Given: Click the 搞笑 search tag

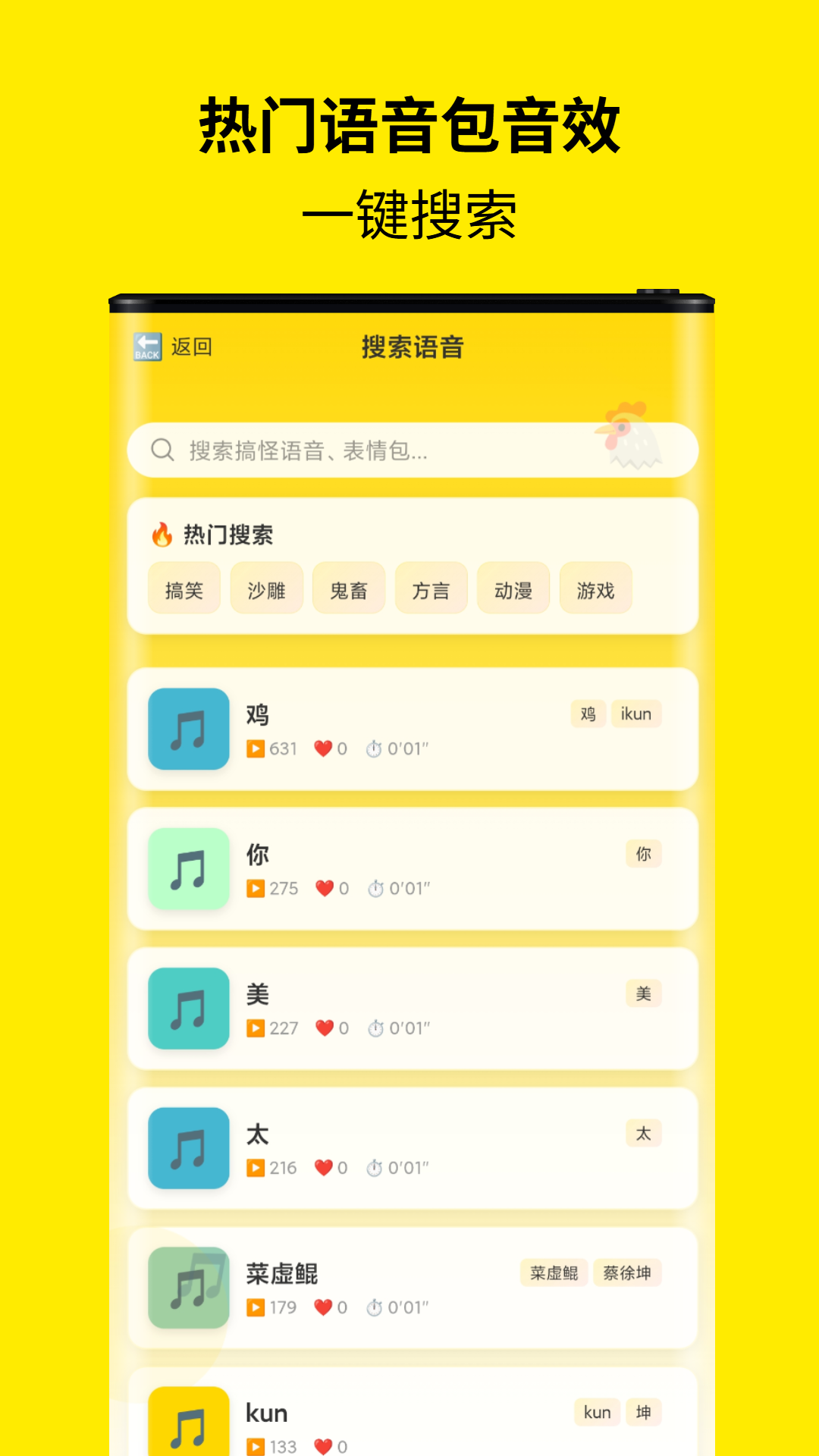Looking at the screenshot, I should [184, 588].
